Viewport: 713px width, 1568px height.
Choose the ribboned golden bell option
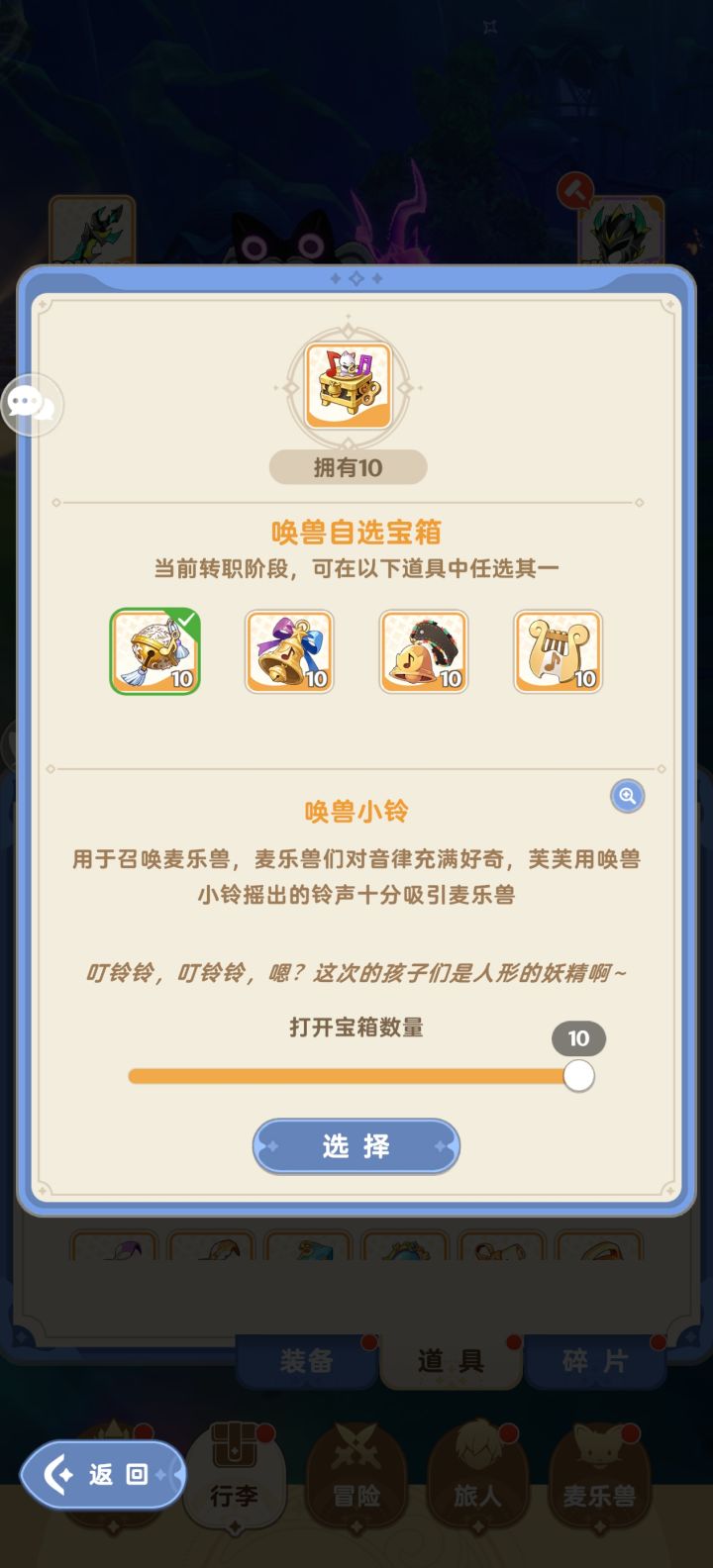coord(289,651)
